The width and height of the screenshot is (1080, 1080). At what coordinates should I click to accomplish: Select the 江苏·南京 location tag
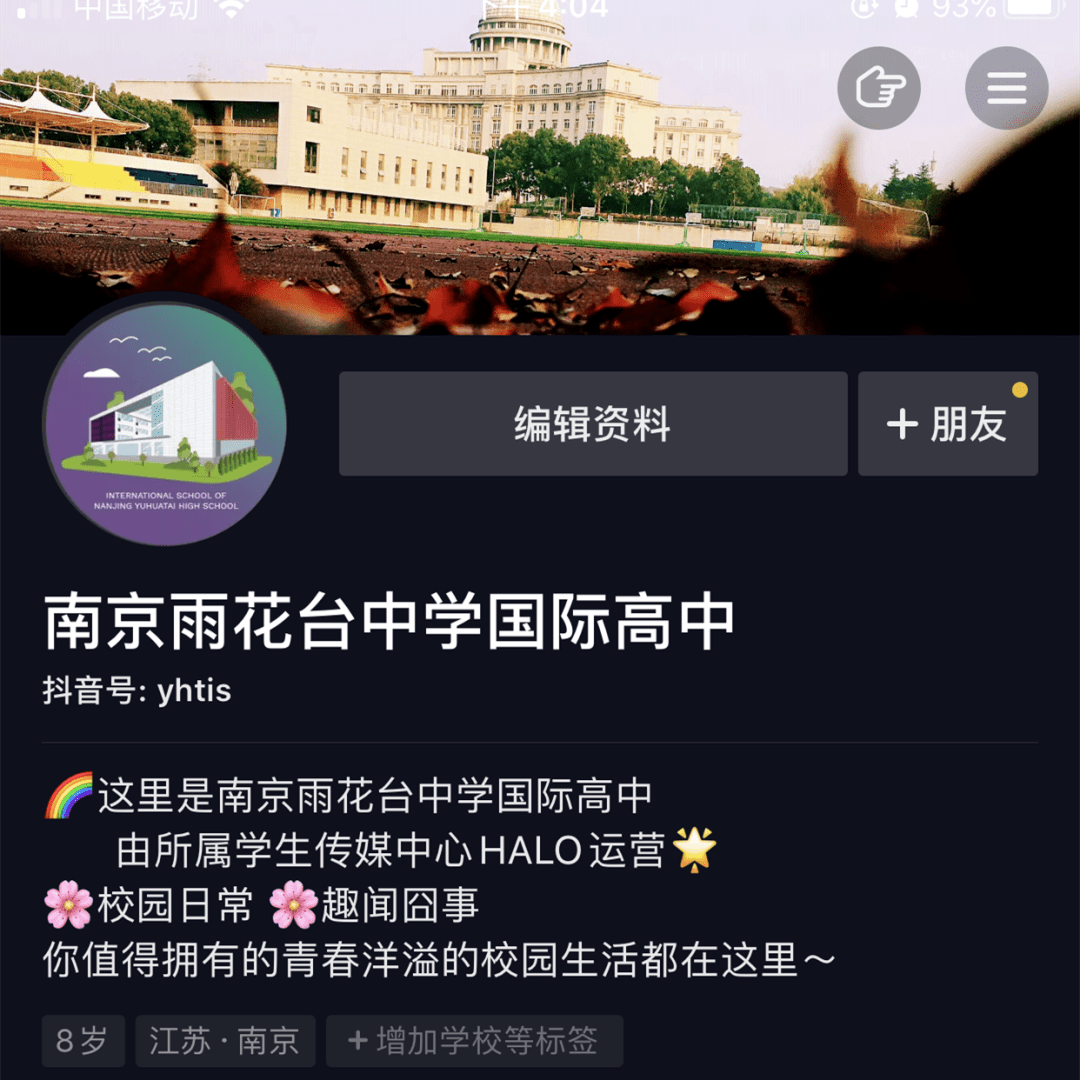[225, 1041]
